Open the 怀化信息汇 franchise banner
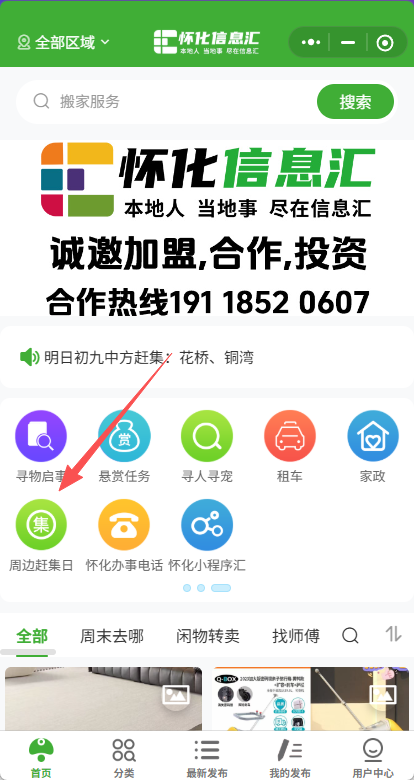This screenshot has height=780, width=414. click(207, 228)
